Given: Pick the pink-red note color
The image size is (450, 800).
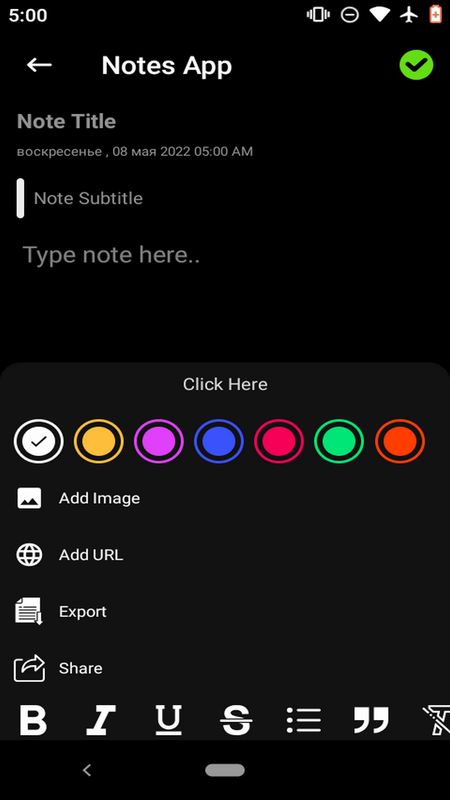Looking at the screenshot, I should (x=279, y=441).
